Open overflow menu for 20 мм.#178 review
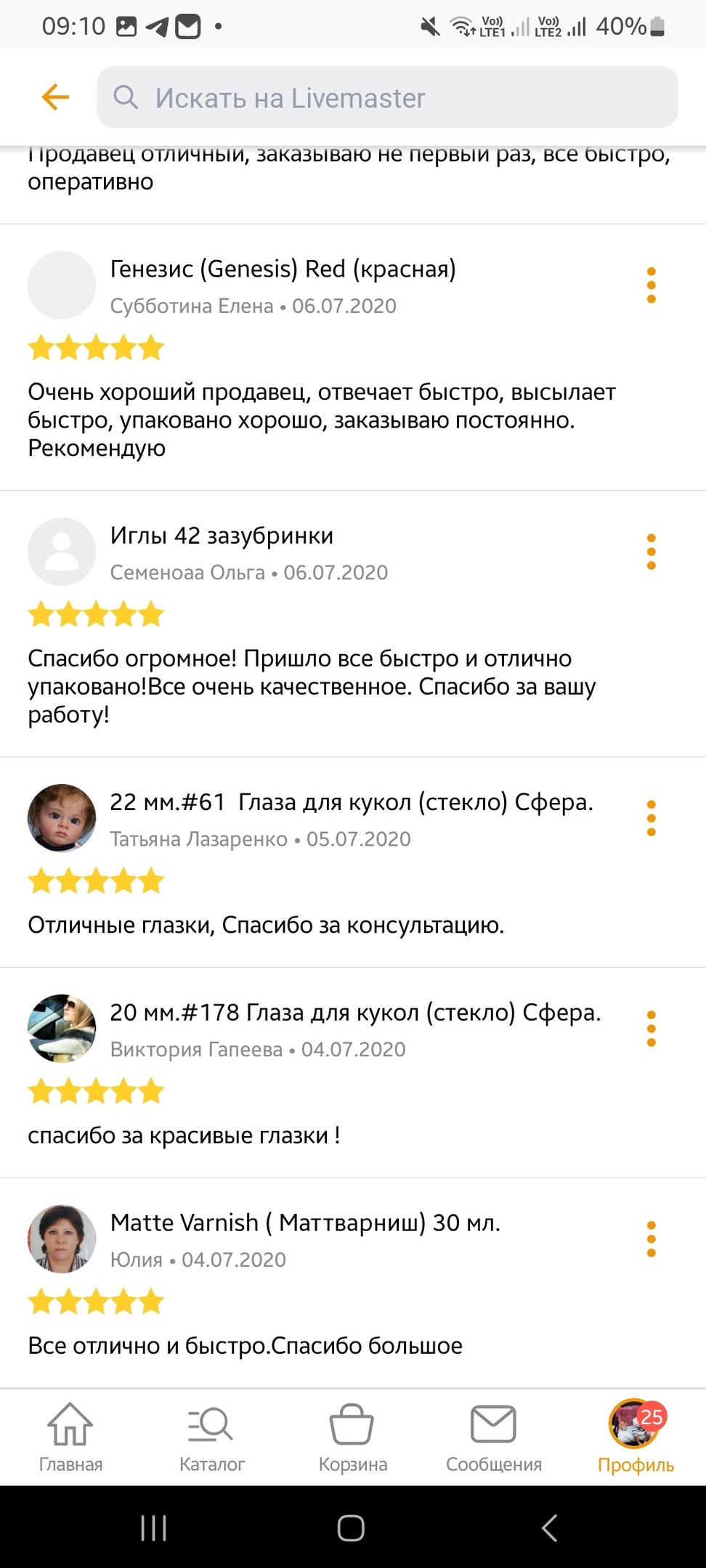 tap(651, 1028)
